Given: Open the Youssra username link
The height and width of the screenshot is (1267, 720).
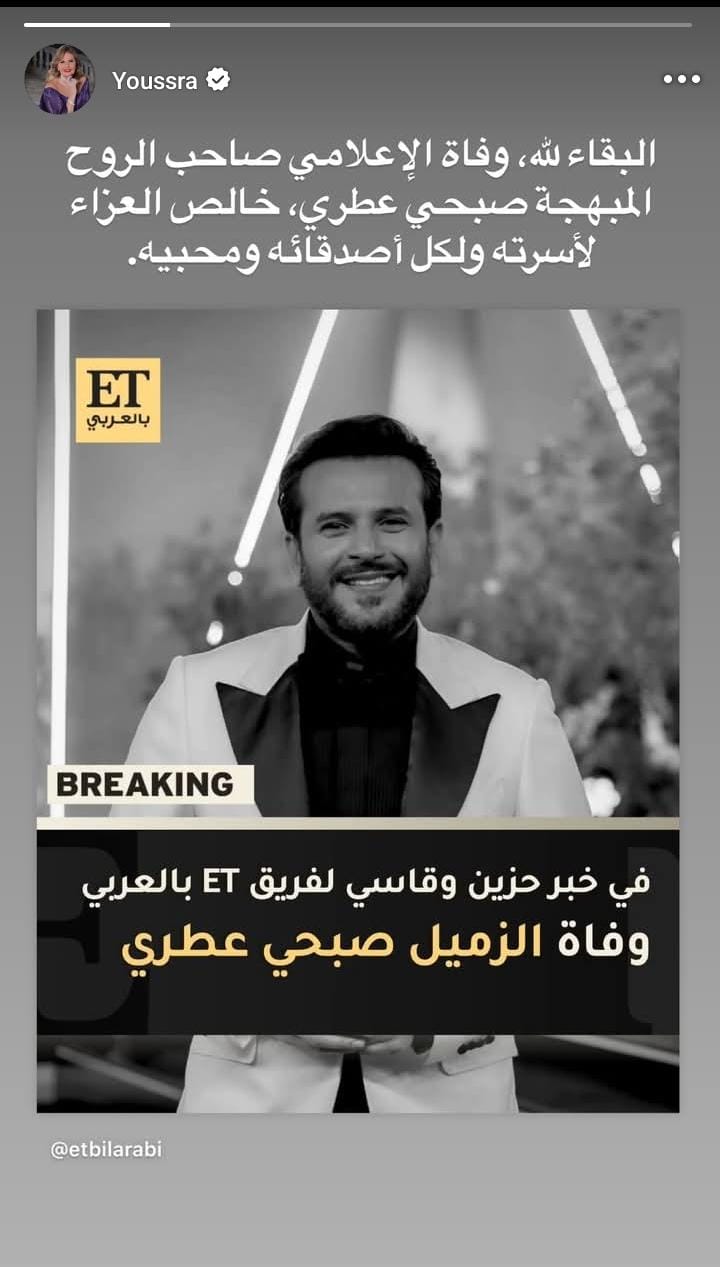Looking at the screenshot, I should click(157, 81).
